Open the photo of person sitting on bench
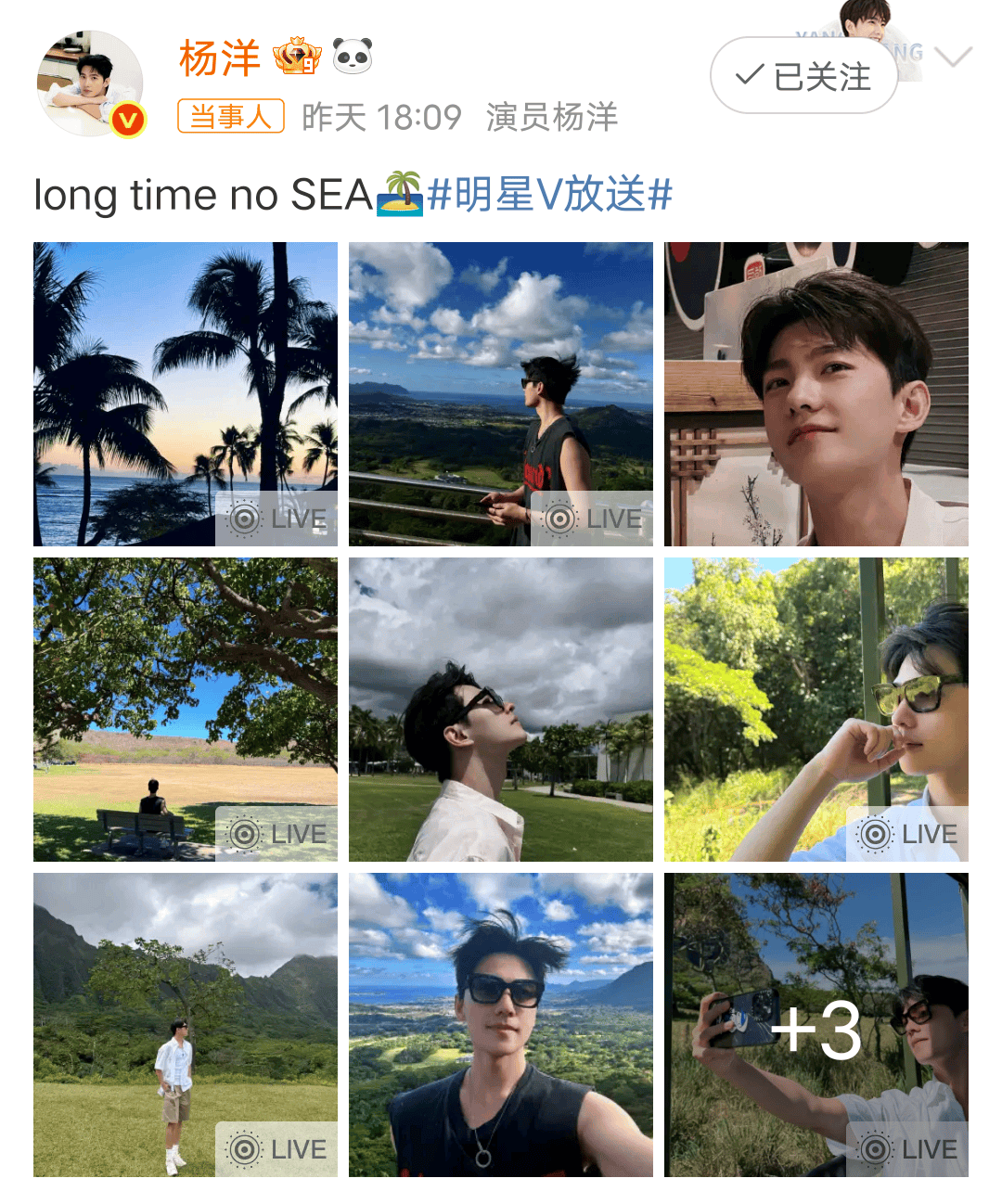Viewport: 989px width, 1204px height. (x=186, y=710)
